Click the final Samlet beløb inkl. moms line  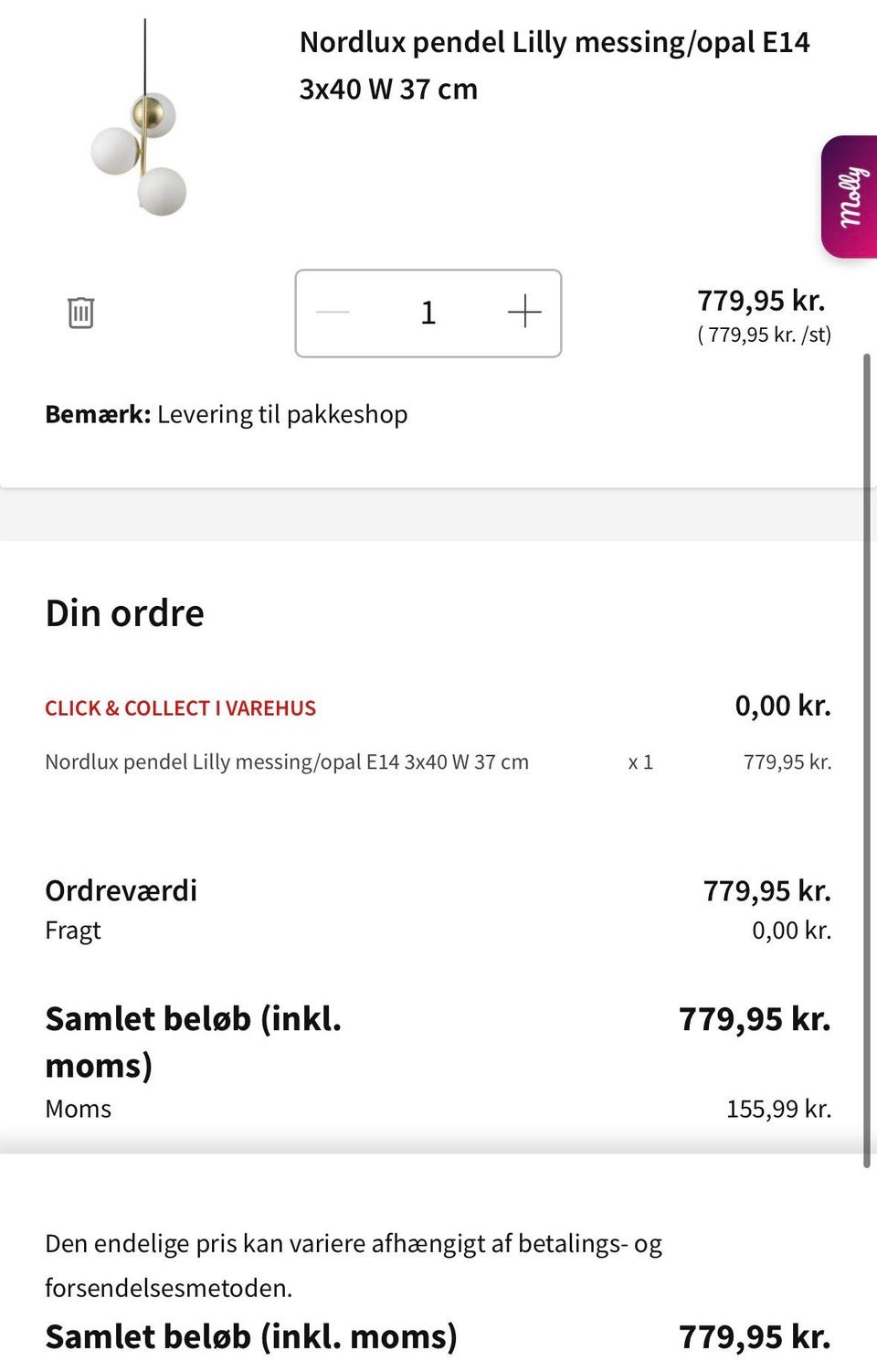253,1335
